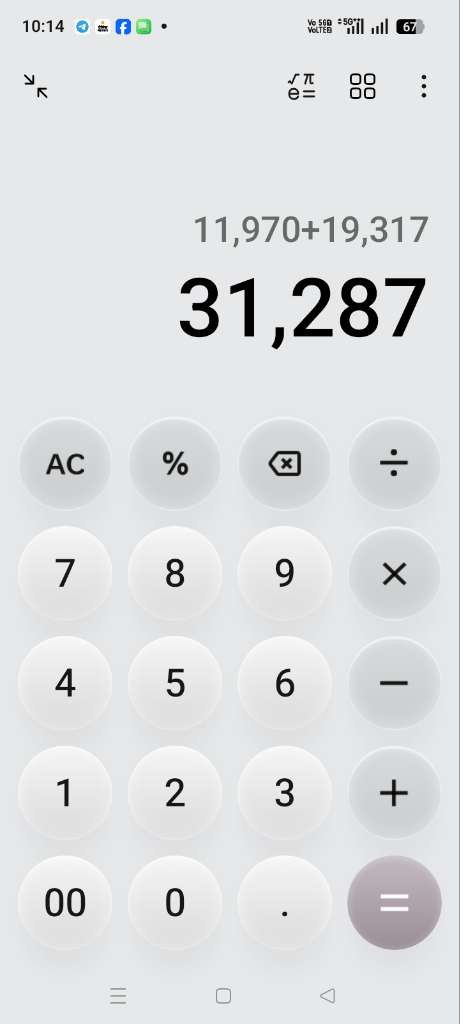Select the divide operator
This screenshot has height=1024, width=460.
394,464
